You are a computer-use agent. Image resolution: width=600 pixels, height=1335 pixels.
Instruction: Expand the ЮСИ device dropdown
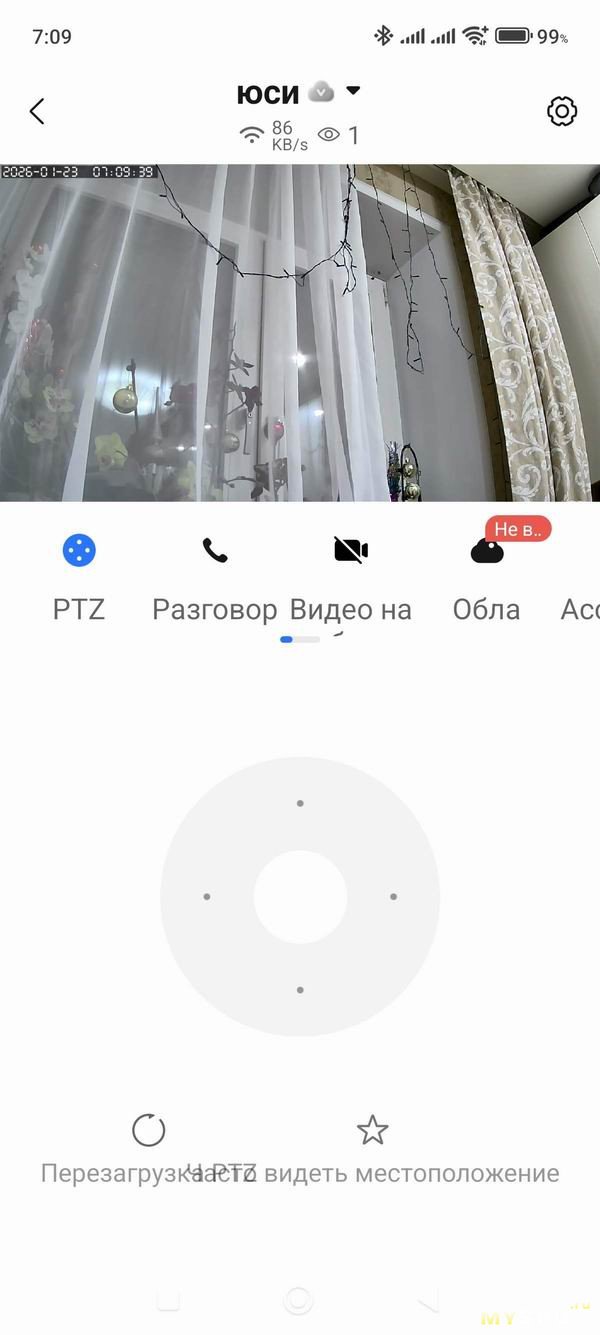(352, 91)
